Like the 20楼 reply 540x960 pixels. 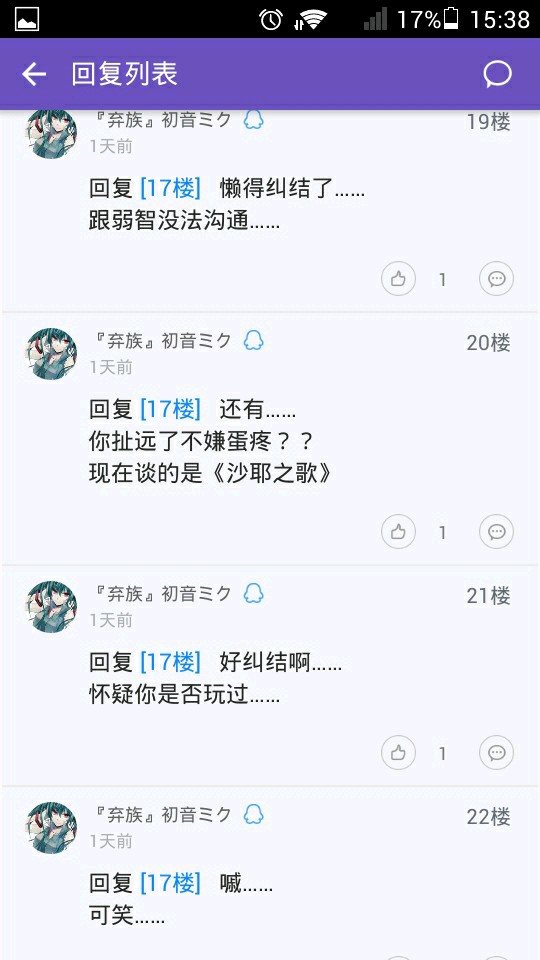[399, 531]
